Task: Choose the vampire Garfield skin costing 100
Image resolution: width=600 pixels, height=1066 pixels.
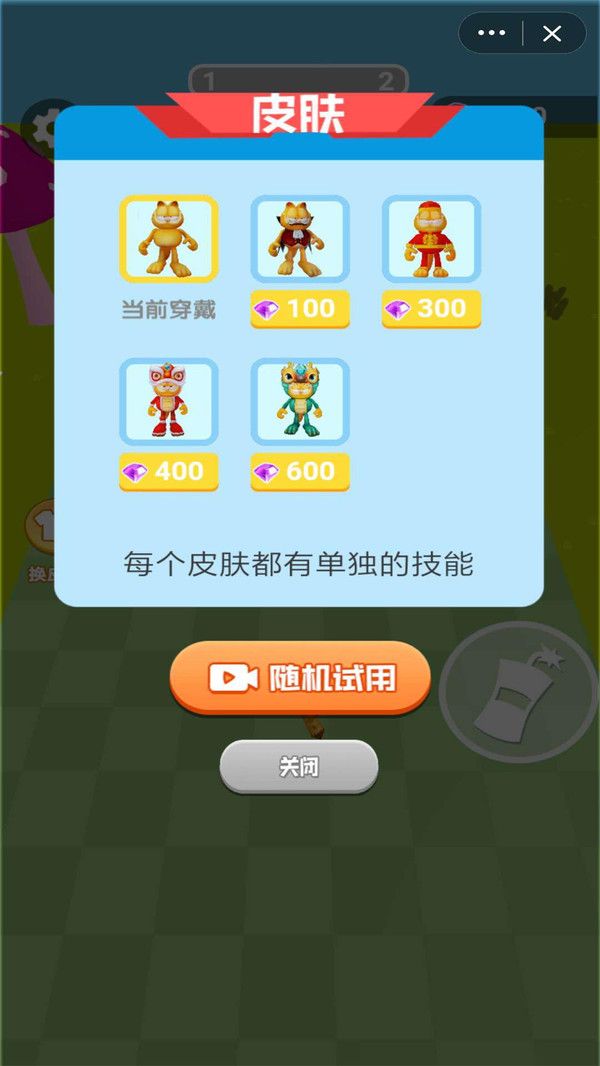Action: coord(299,240)
